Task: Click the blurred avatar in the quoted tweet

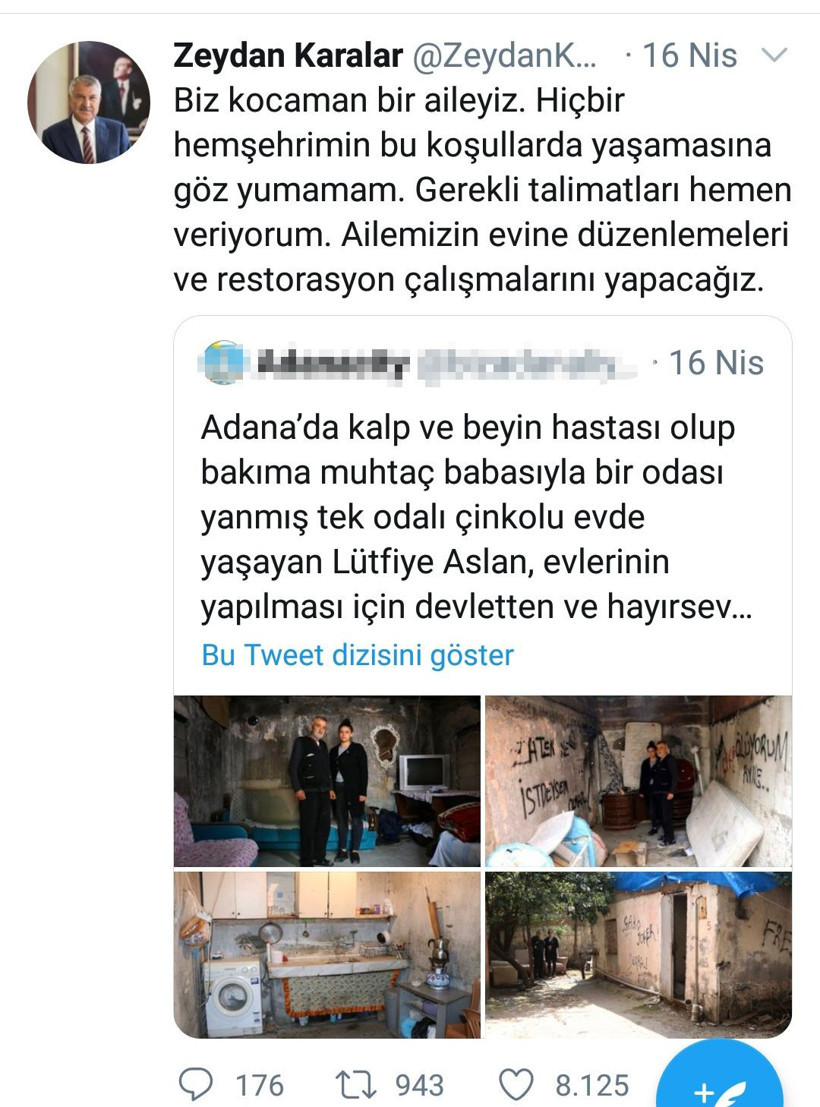Action: (222, 362)
